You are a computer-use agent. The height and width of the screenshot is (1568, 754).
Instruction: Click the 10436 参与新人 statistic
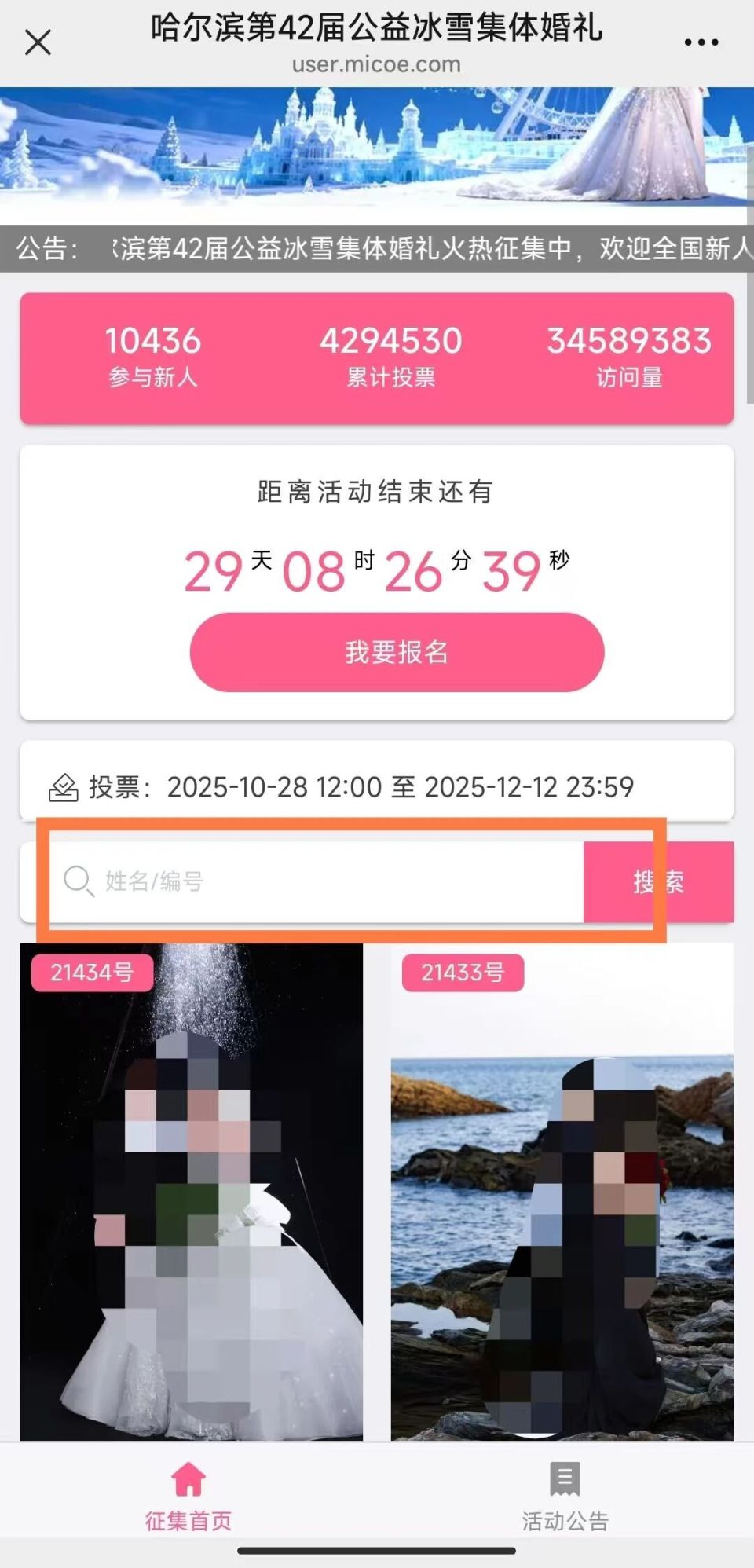click(x=154, y=355)
